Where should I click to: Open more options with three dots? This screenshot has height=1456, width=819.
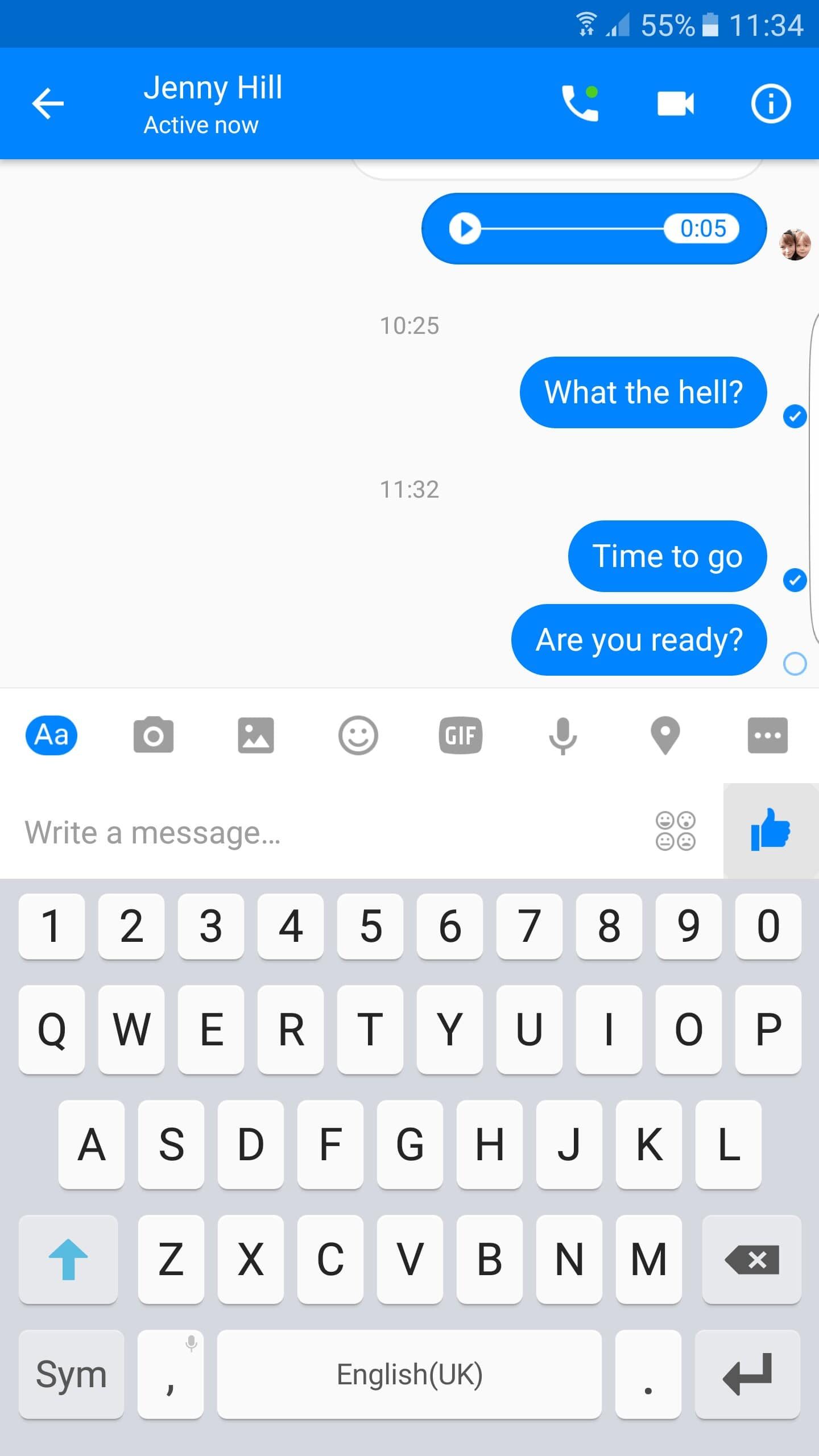pos(768,735)
